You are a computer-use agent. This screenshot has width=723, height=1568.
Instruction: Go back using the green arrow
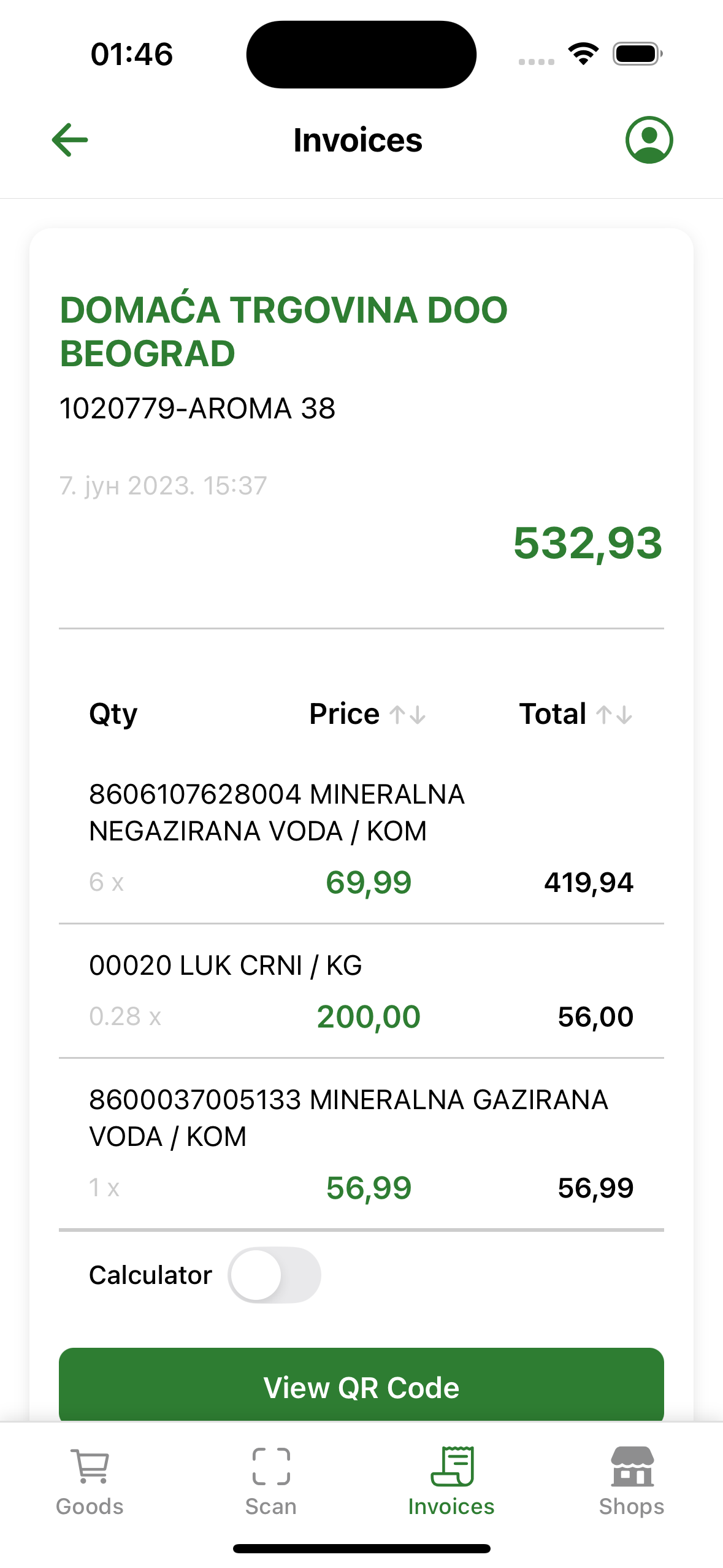[x=69, y=140]
